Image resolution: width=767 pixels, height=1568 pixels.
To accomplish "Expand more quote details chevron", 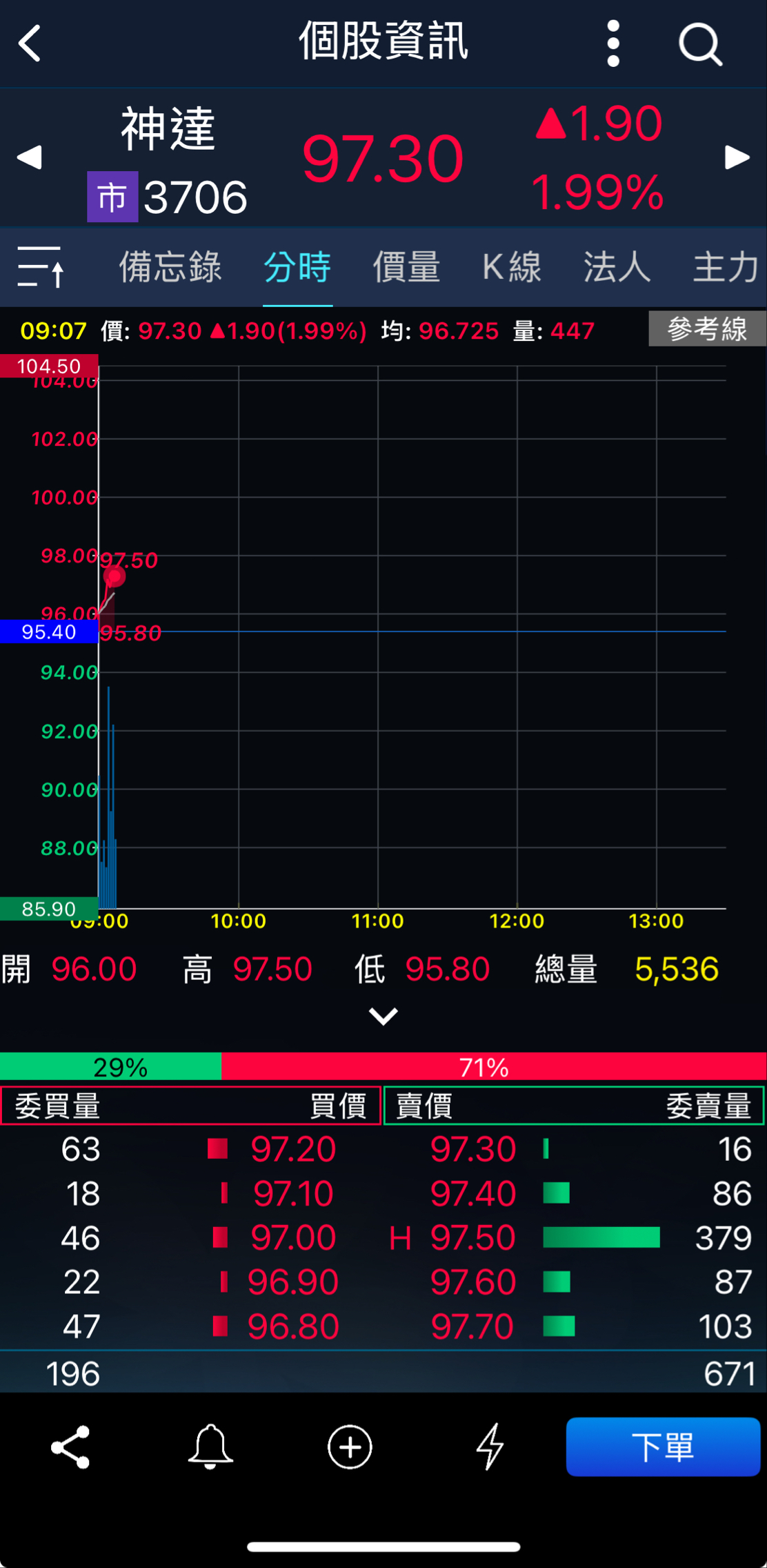I will pos(383,1016).
